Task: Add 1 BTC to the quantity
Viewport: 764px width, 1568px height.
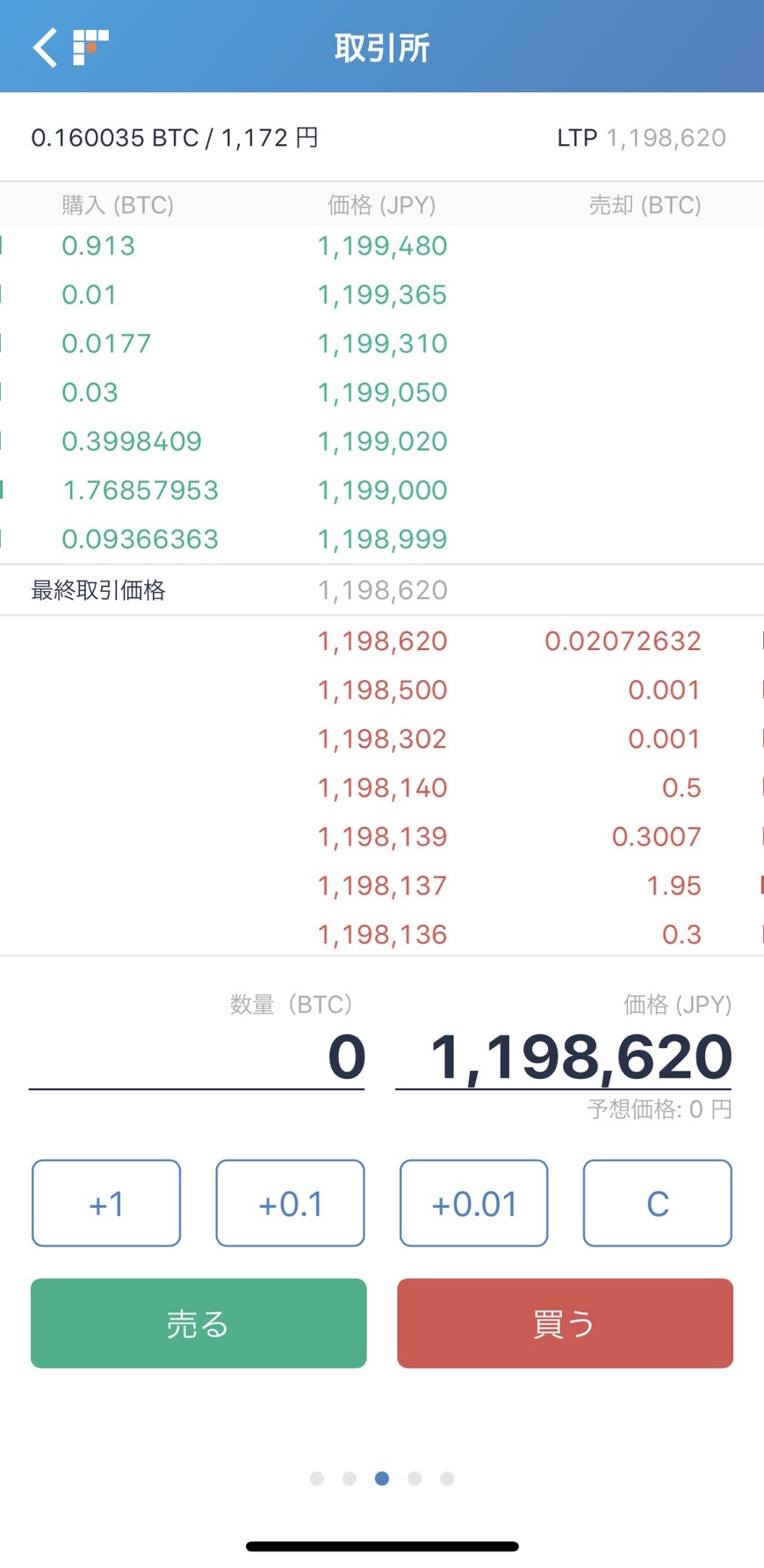Action: click(106, 1203)
